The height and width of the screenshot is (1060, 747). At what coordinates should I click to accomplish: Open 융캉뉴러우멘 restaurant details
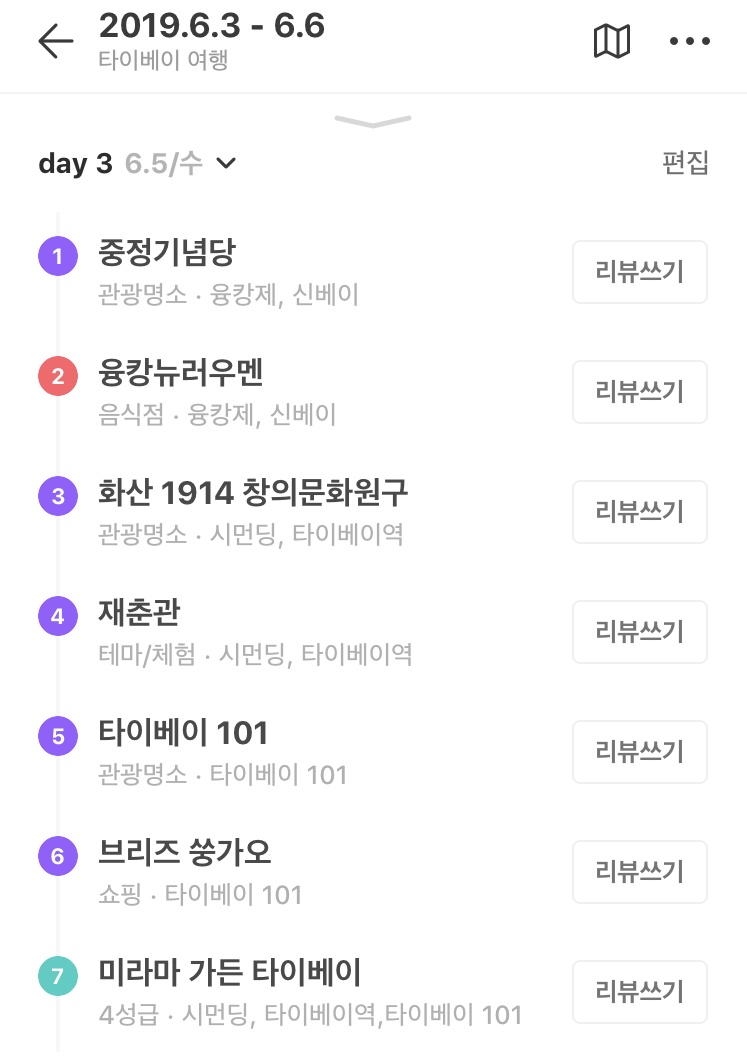point(181,373)
